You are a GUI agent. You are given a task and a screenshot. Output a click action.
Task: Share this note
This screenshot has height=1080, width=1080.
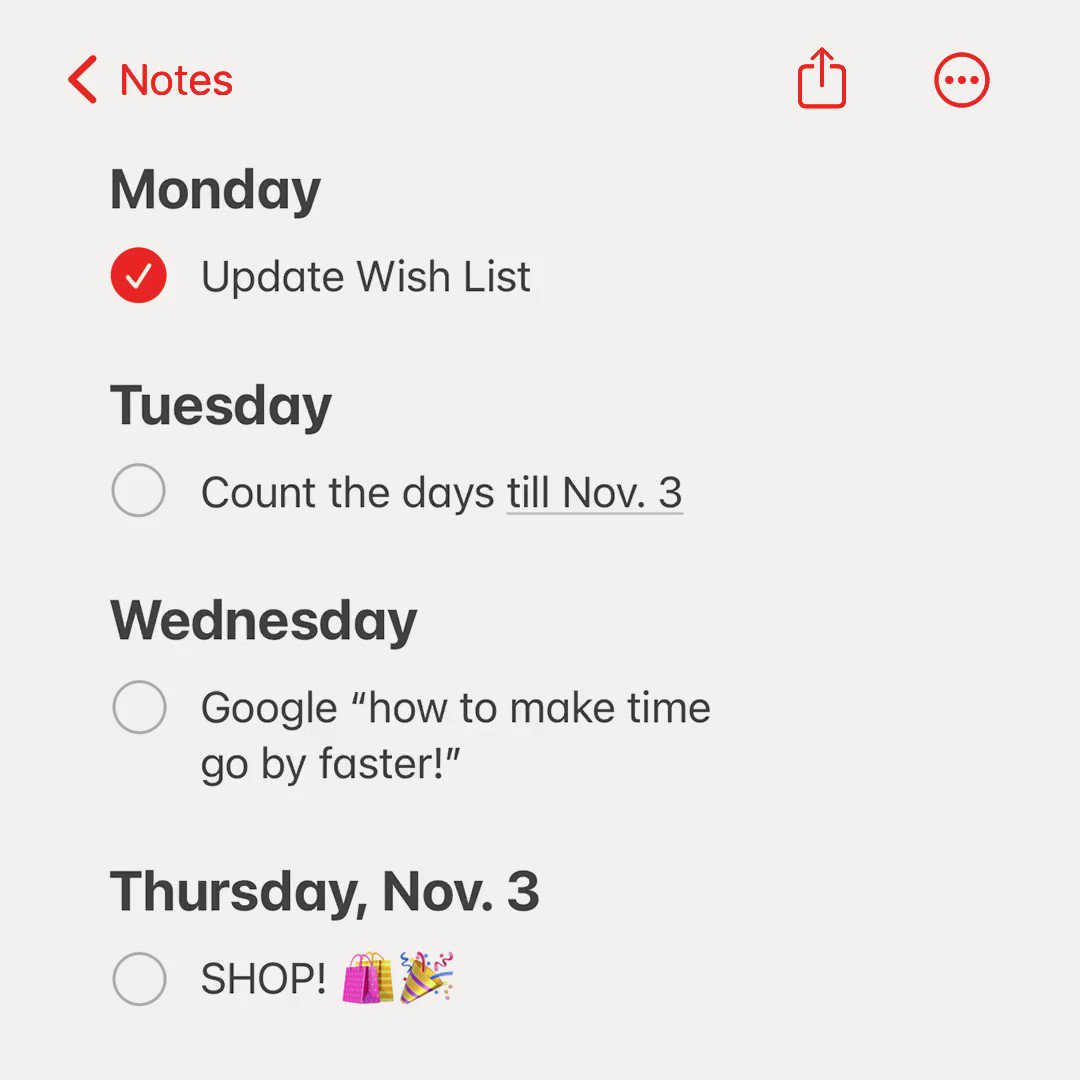tap(822, 78)
